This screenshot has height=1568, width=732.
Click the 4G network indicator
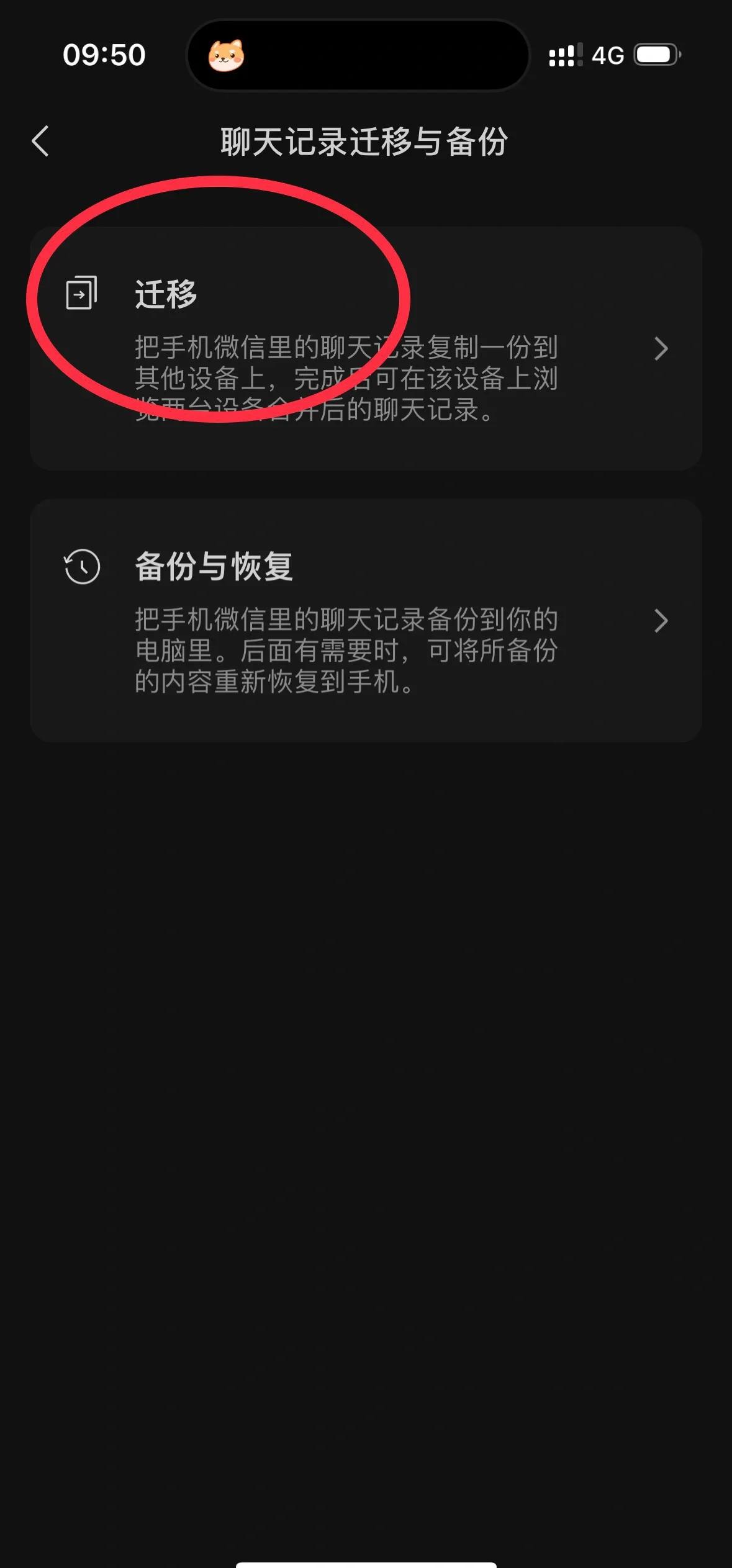(x=607, y=56)
